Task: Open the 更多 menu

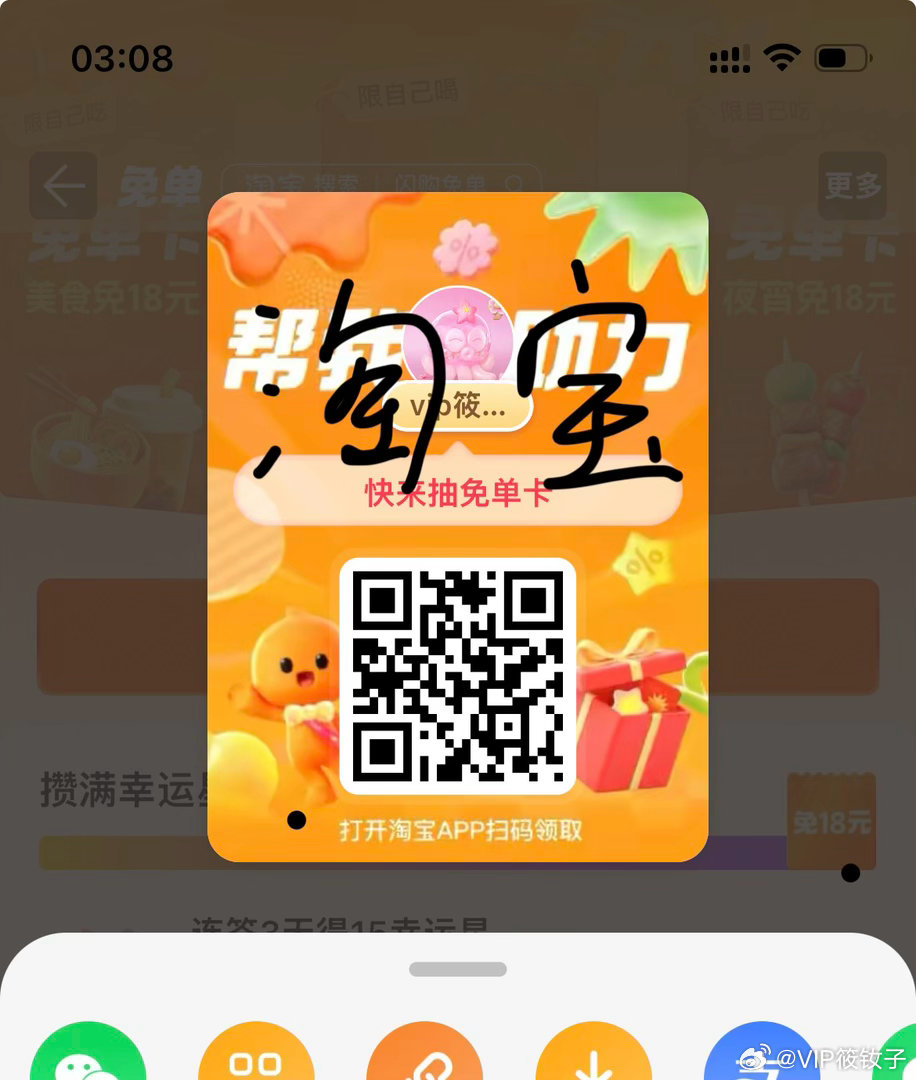Action: point(852,186)
